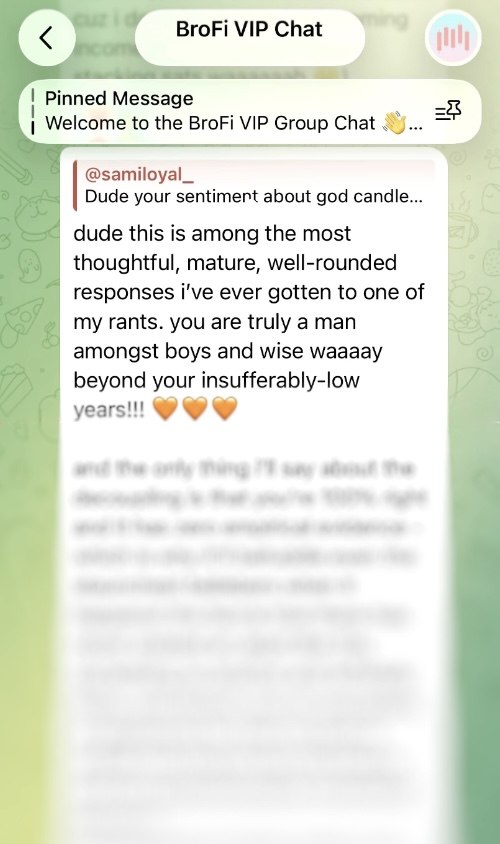Open the group avatar profile picture
This screenshot has width=500, height=844.
(x=453, y=38)
